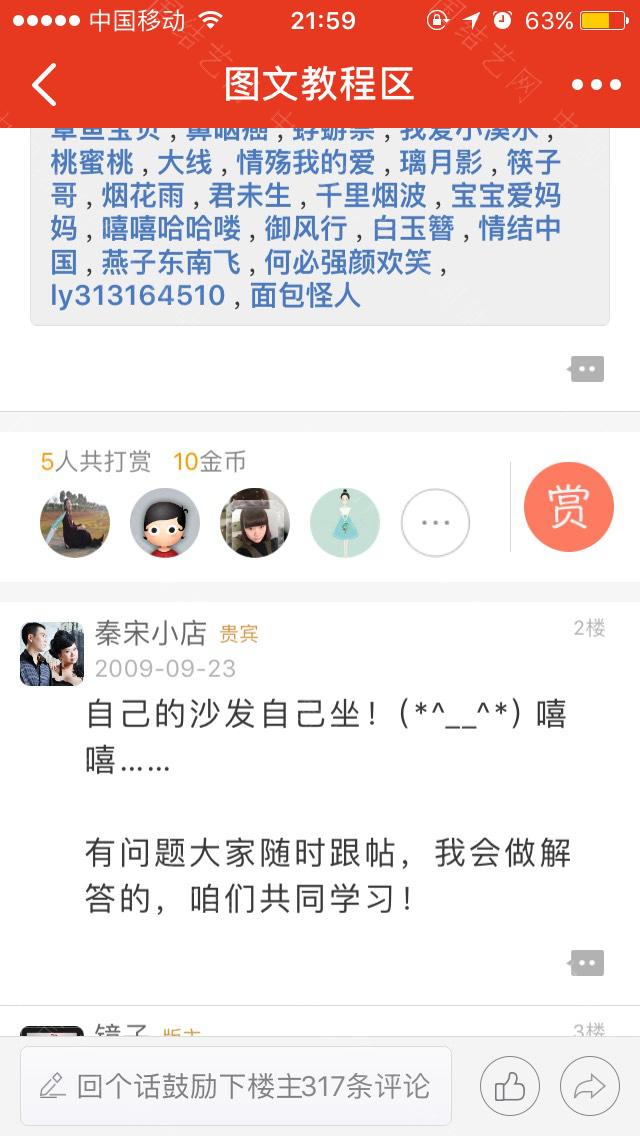View the cartoon boy tipper avatar
Viewport: 640px width, 1136px height.
[165, 522]
